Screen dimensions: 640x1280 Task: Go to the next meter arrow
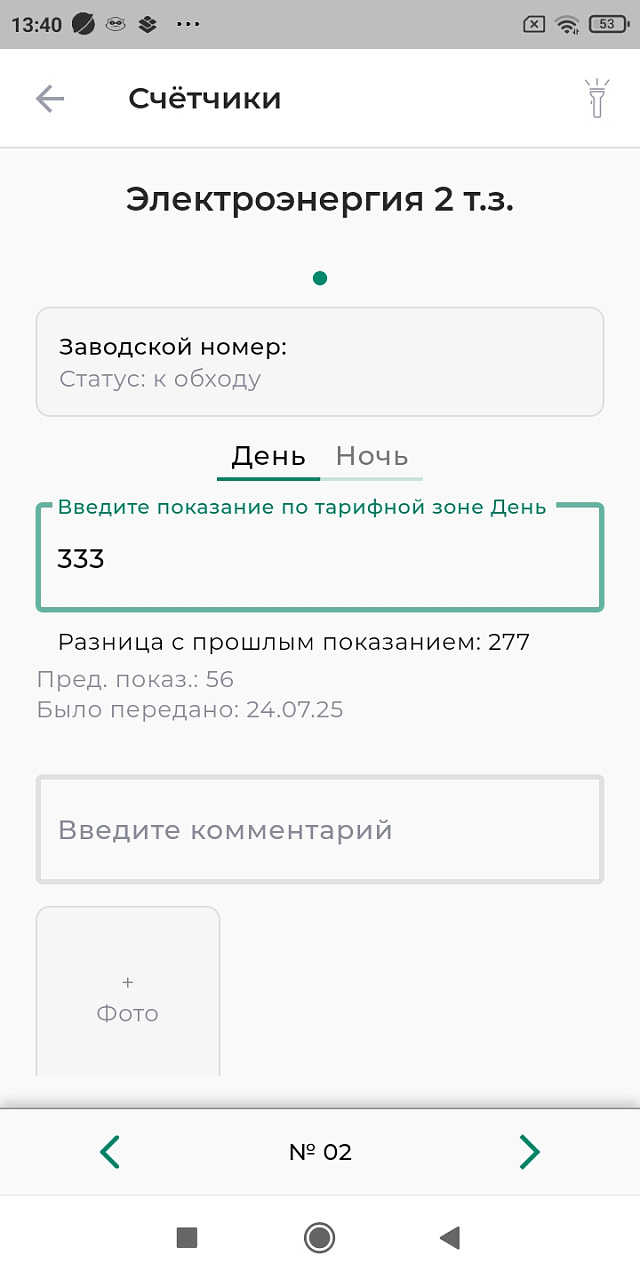530,1152
